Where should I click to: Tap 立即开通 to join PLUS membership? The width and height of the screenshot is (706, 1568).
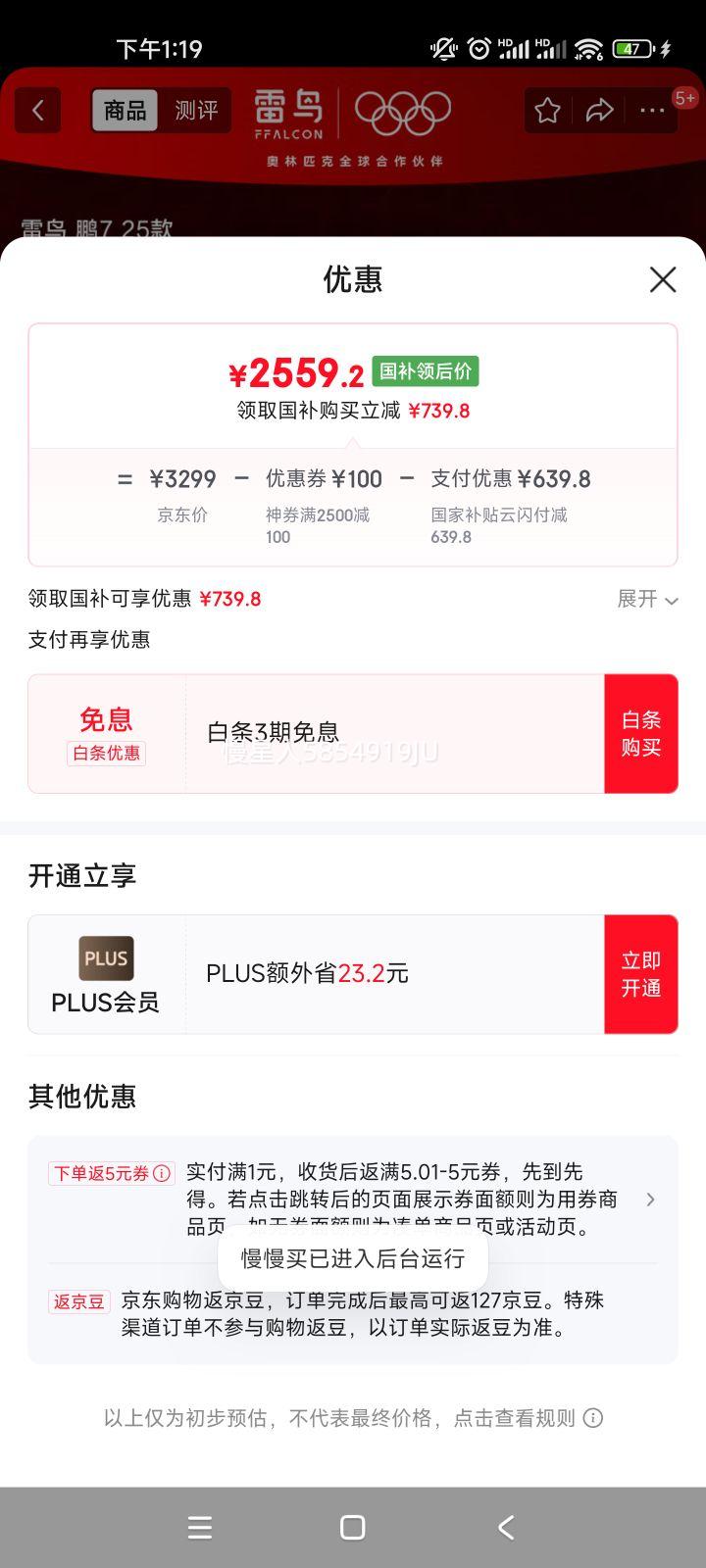click(x=641, y=974)
